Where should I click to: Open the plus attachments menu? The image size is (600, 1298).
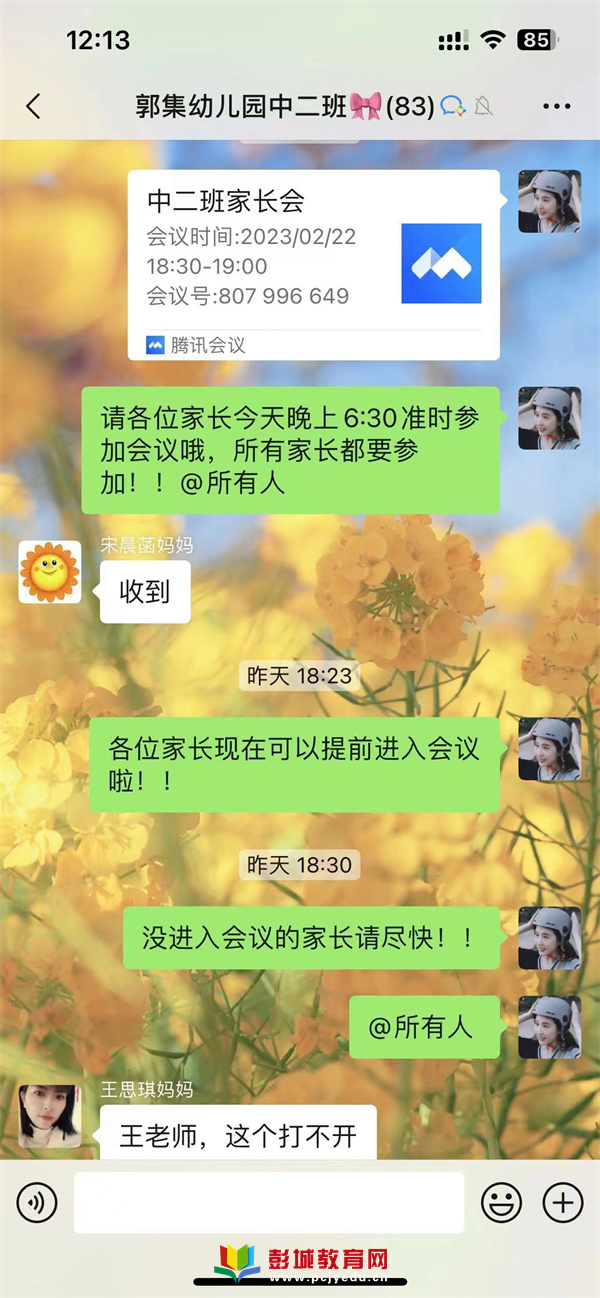tap(562, 1202)
